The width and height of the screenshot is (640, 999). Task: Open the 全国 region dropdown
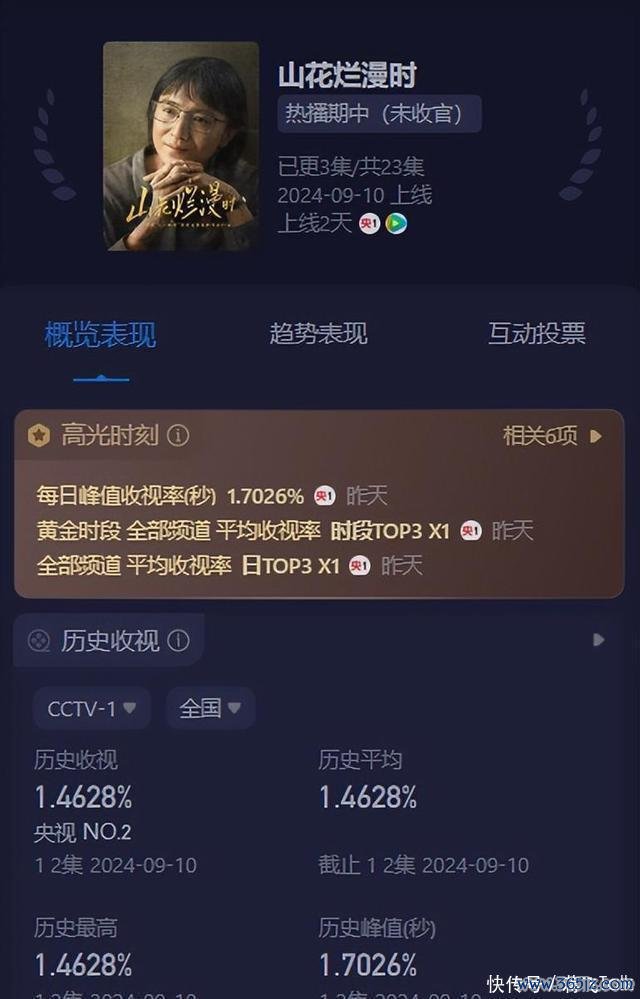(210, 709)
